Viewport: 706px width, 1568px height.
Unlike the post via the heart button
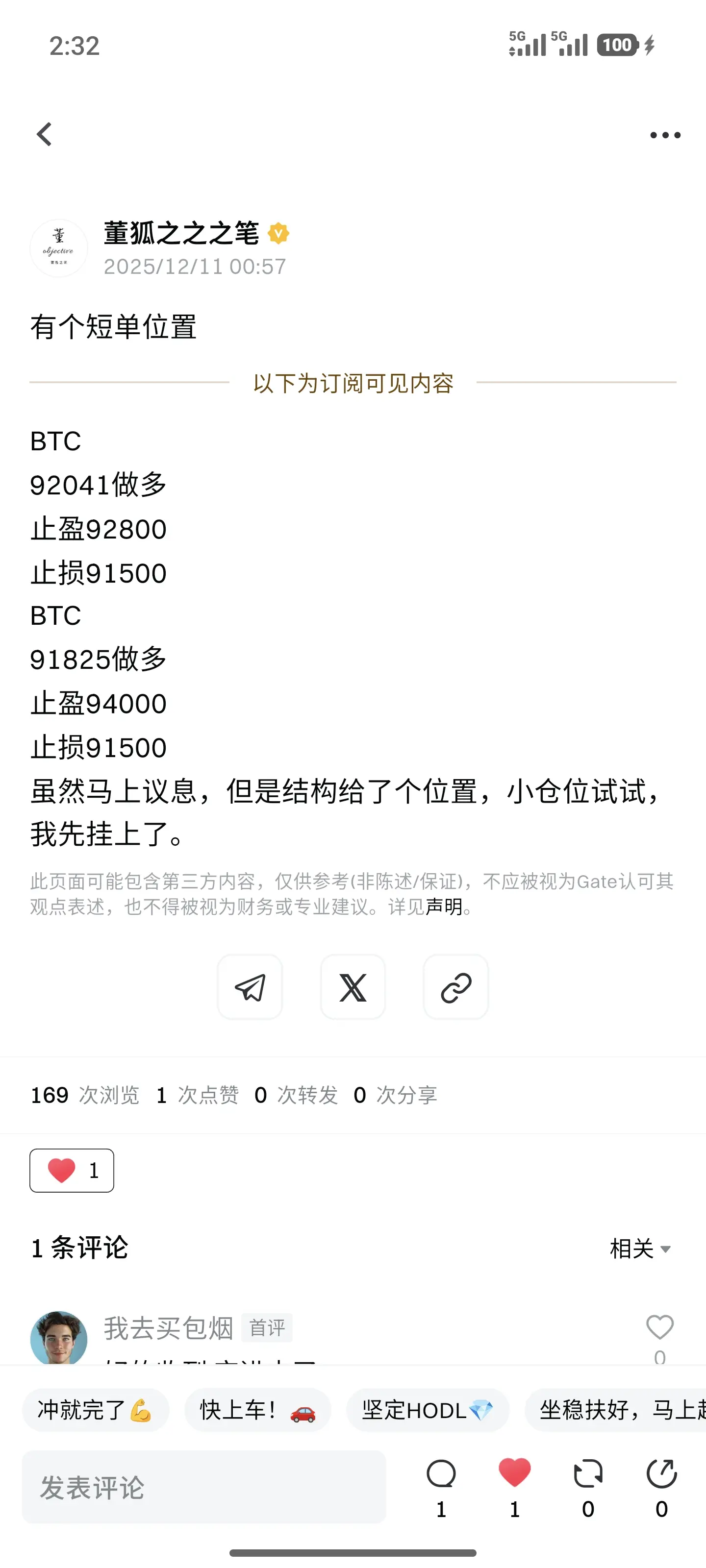point(71,1169)
